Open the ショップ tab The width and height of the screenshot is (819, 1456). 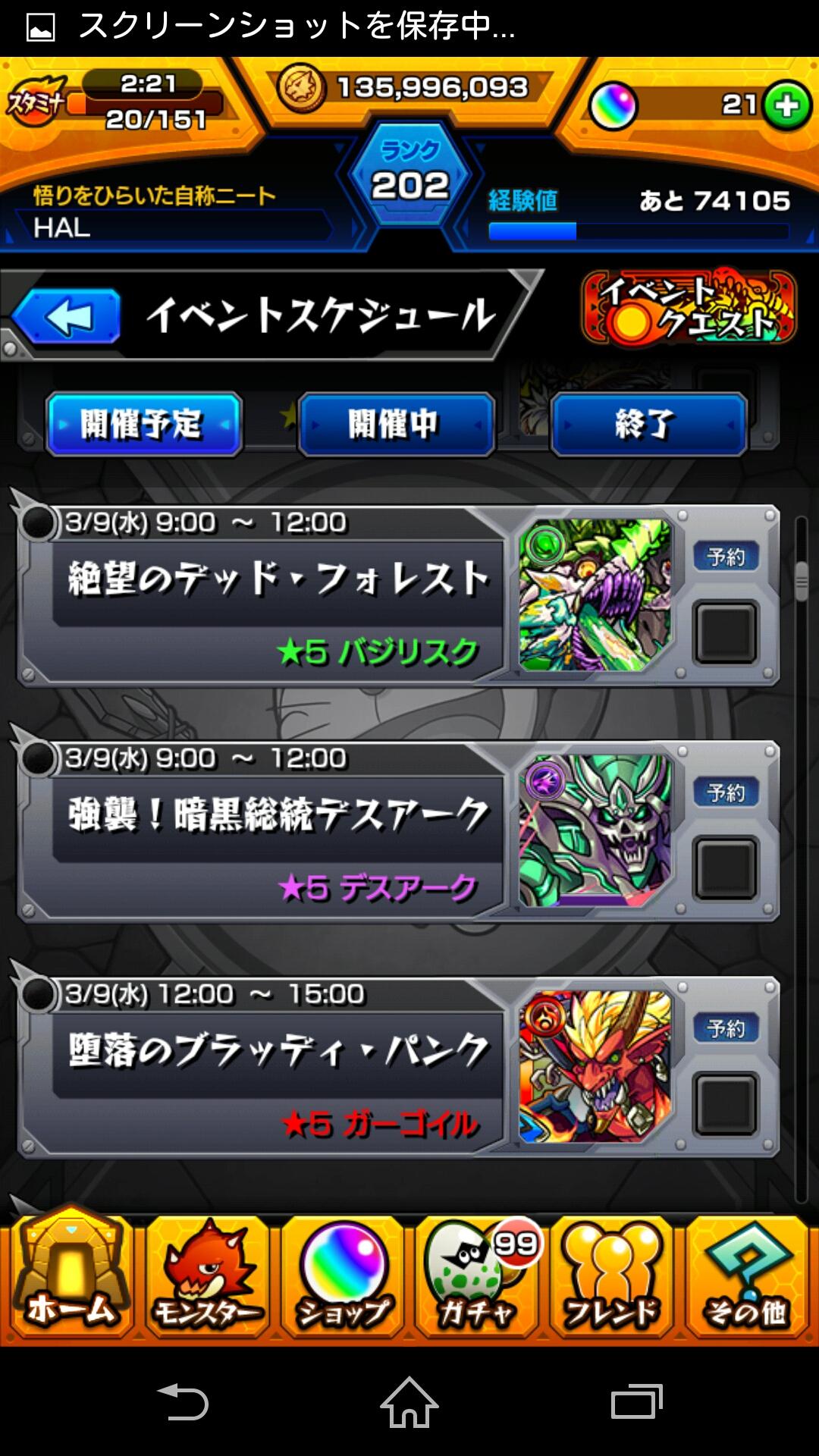(342, 1276)
